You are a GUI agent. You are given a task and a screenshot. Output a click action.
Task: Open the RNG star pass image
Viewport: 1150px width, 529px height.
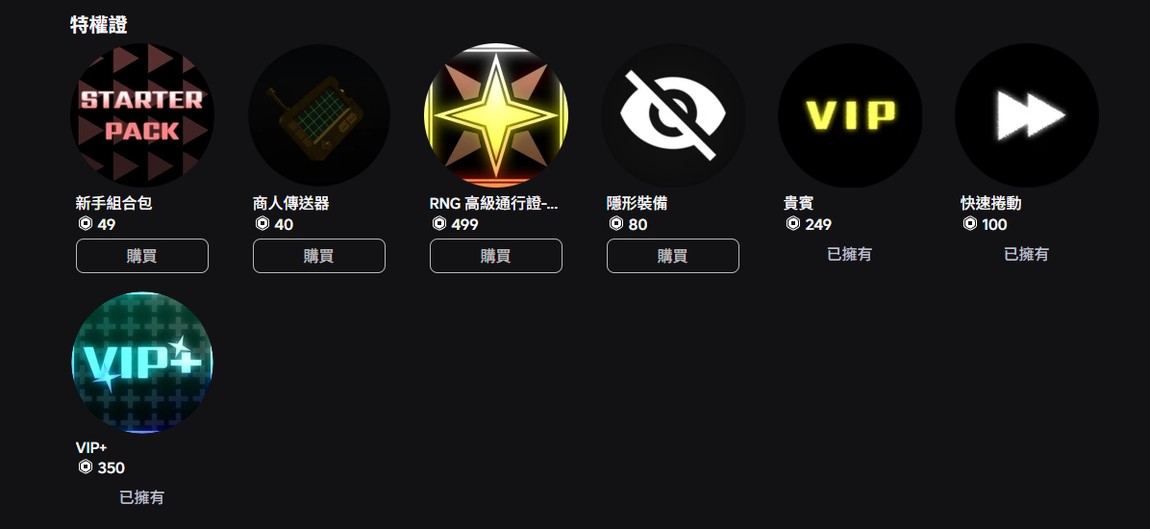point(496,115)
